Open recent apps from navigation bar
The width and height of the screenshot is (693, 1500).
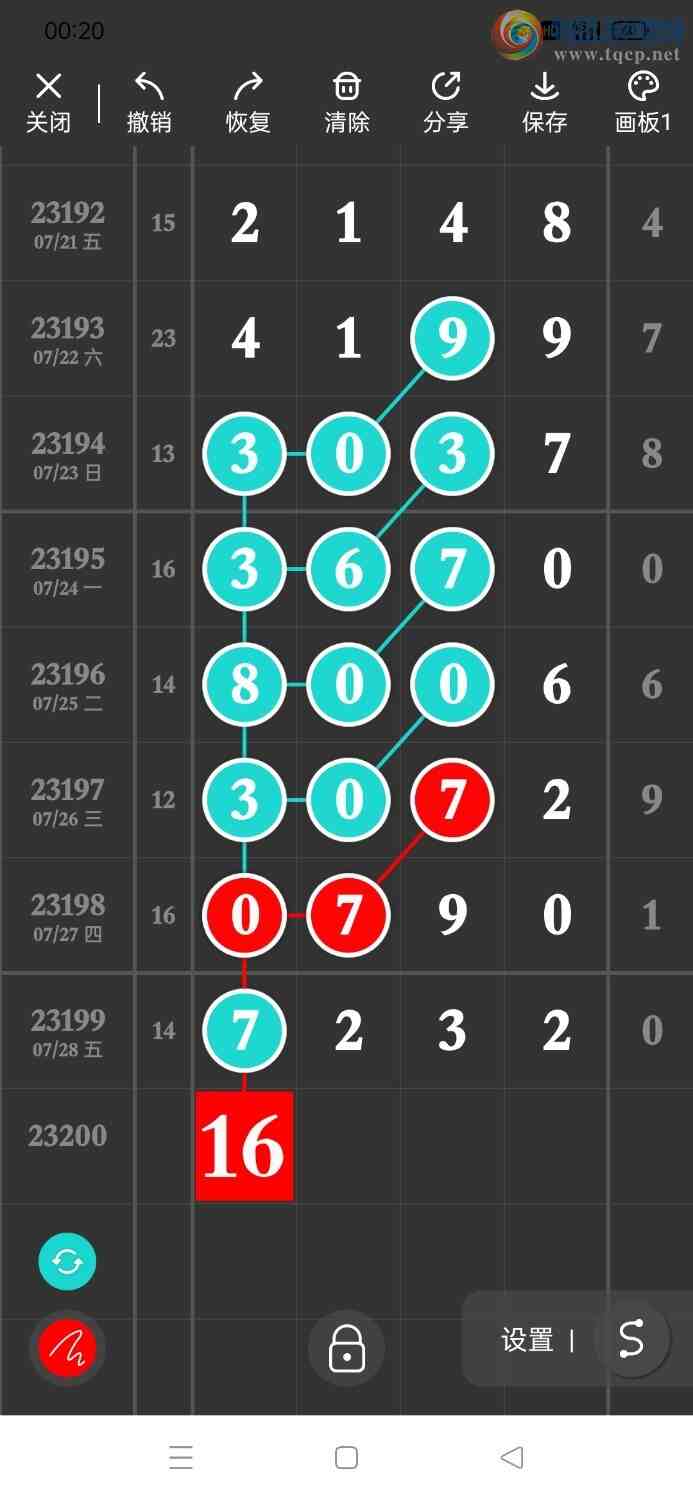coord(181,1457)
